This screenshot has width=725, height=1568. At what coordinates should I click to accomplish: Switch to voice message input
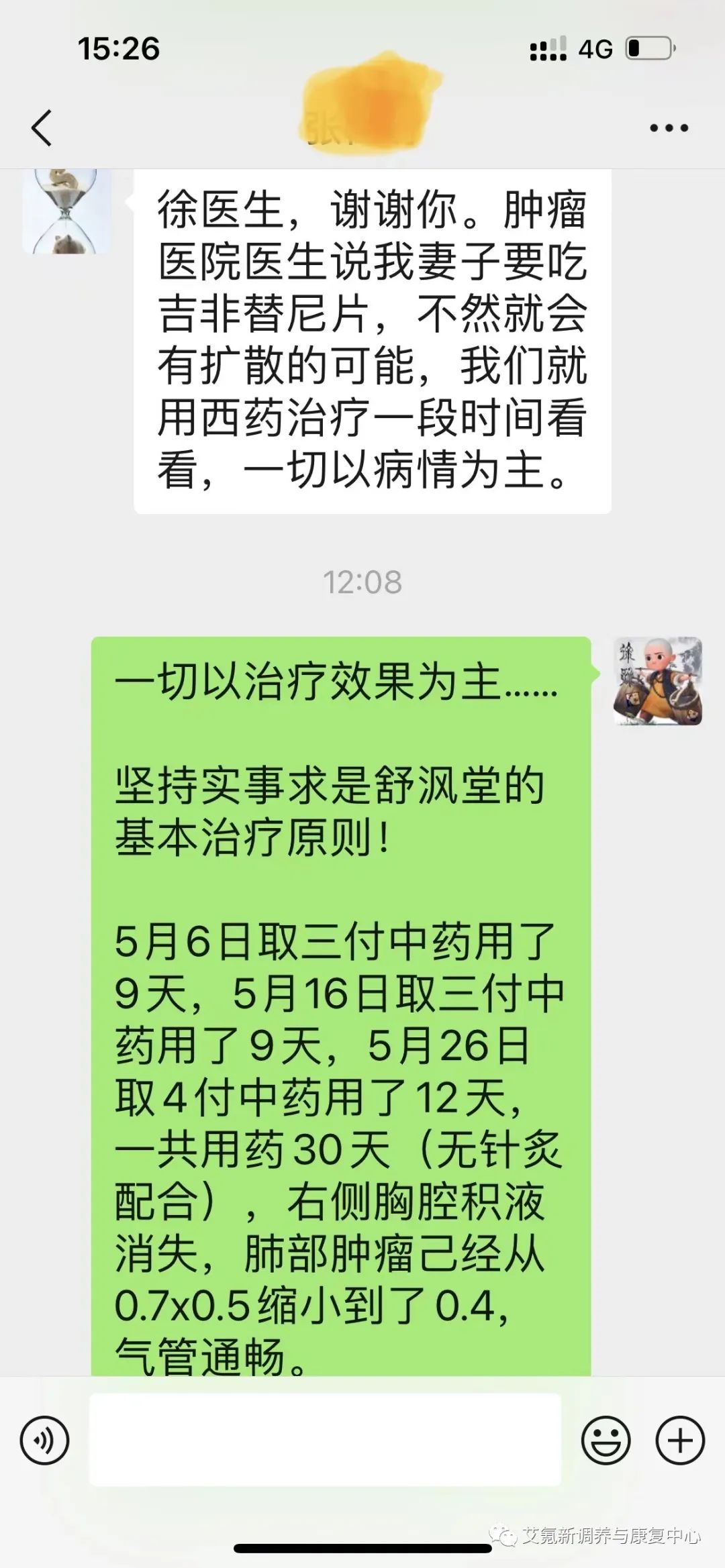pyautogui.click(x=45, y=1440)
